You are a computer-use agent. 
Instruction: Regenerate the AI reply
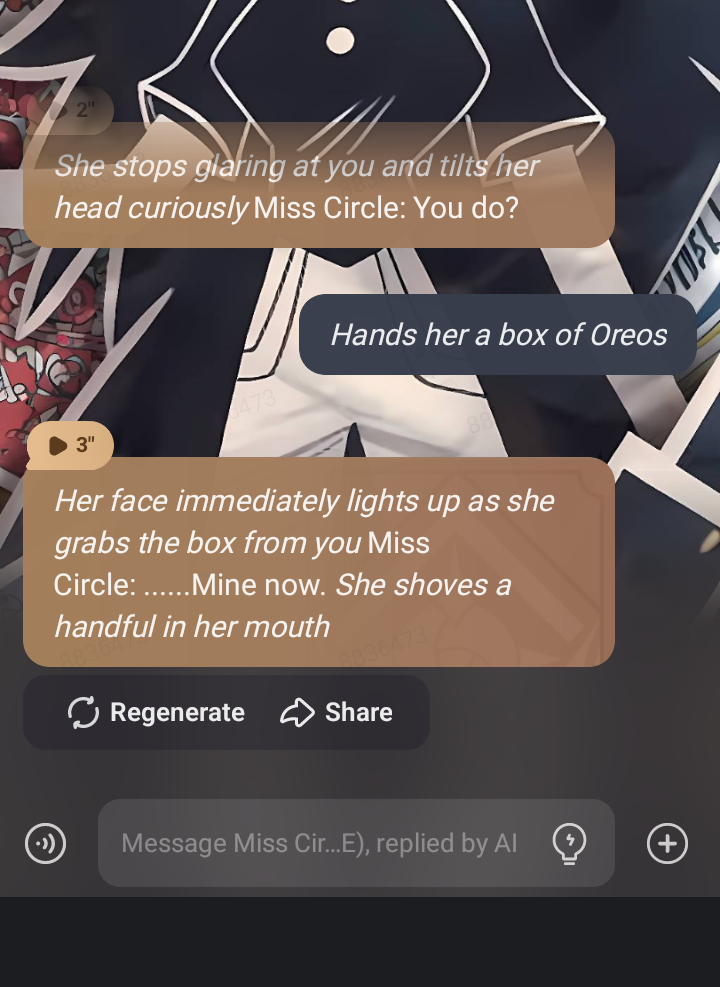pyautogui.click(x=156, y=712)
